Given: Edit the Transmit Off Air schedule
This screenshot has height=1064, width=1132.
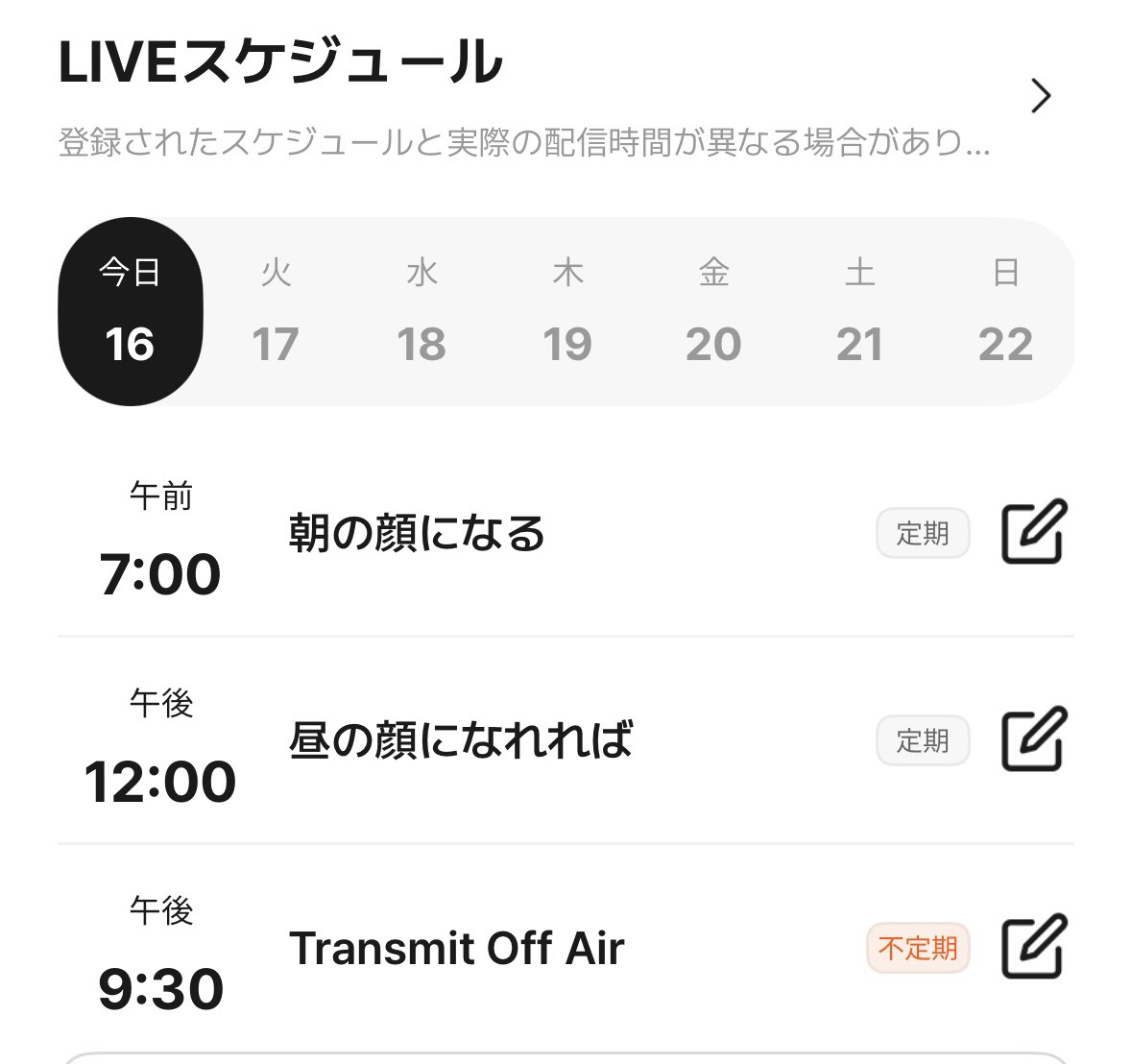Looking at the screenshot, I should 1034,947.
